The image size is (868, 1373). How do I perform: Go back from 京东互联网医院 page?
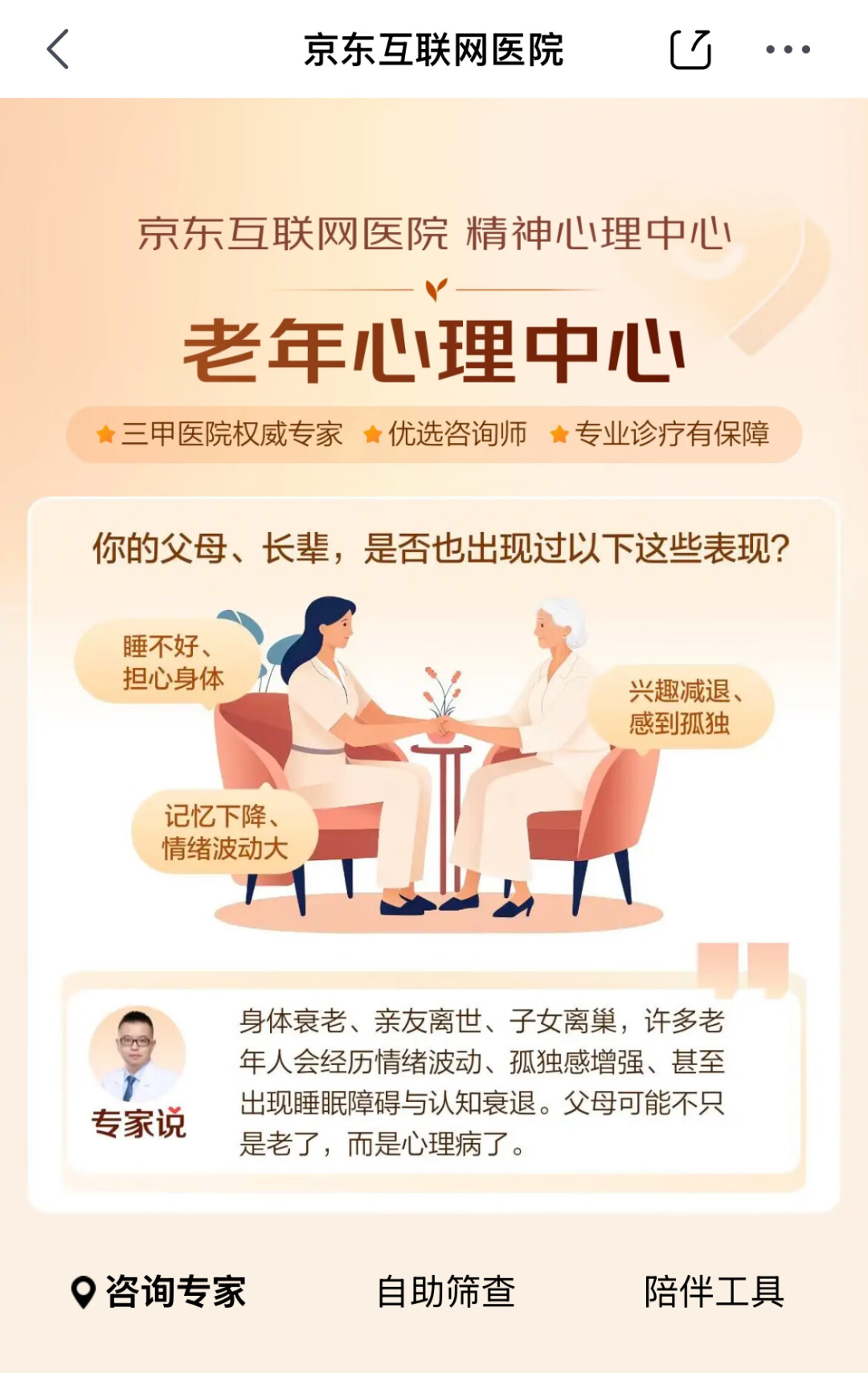coord(58,50)
